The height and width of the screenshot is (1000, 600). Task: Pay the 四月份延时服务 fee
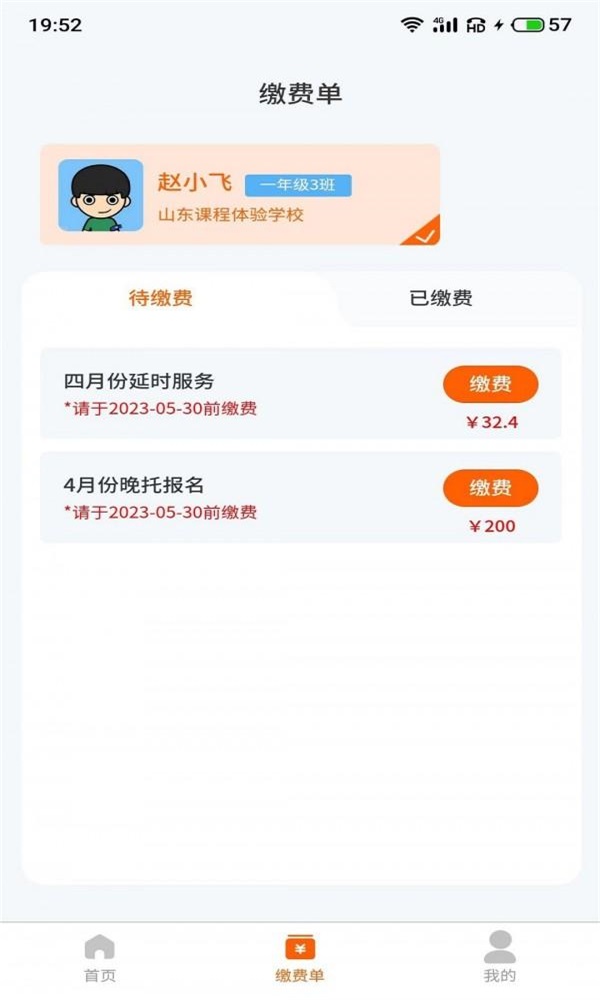tap(490, 384)
